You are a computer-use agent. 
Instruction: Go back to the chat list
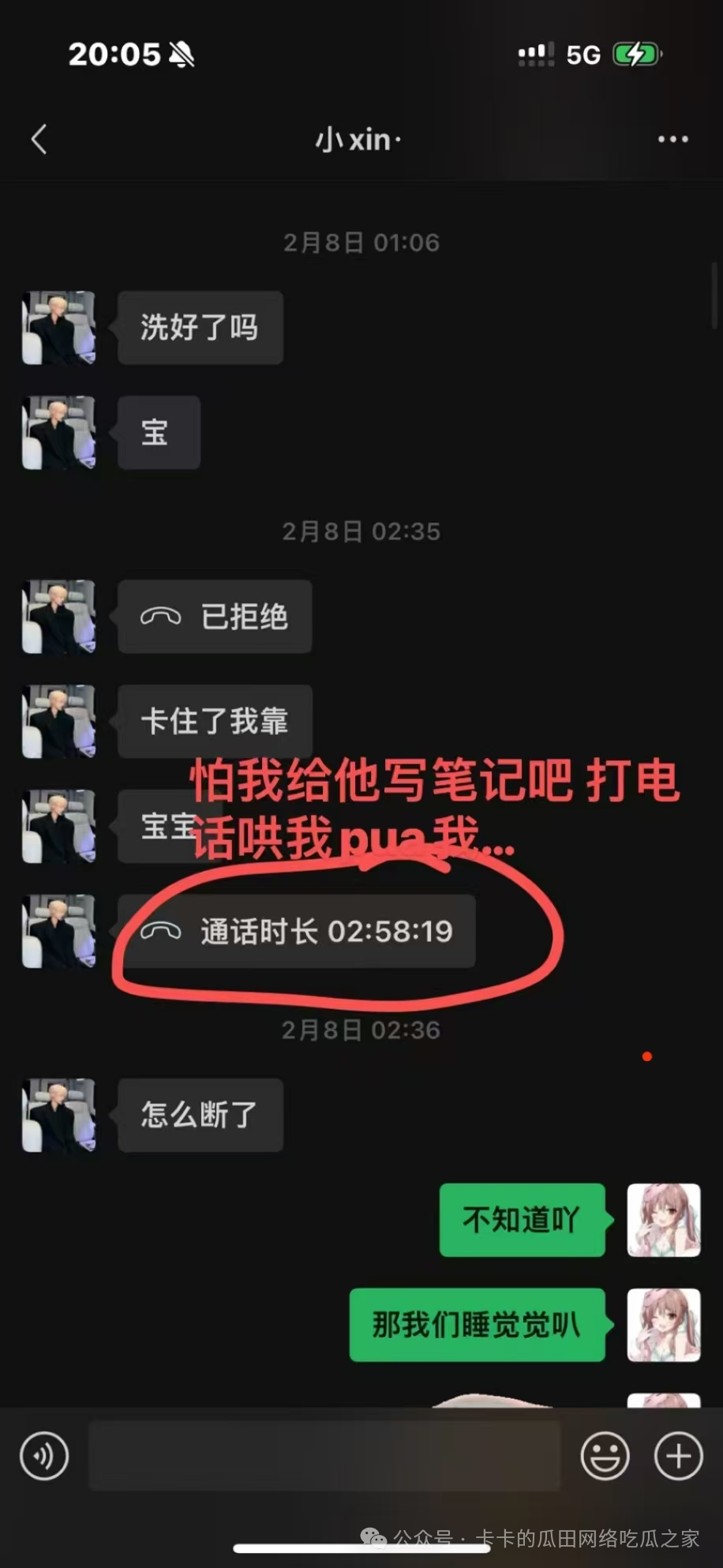click(x=39, y=140)
